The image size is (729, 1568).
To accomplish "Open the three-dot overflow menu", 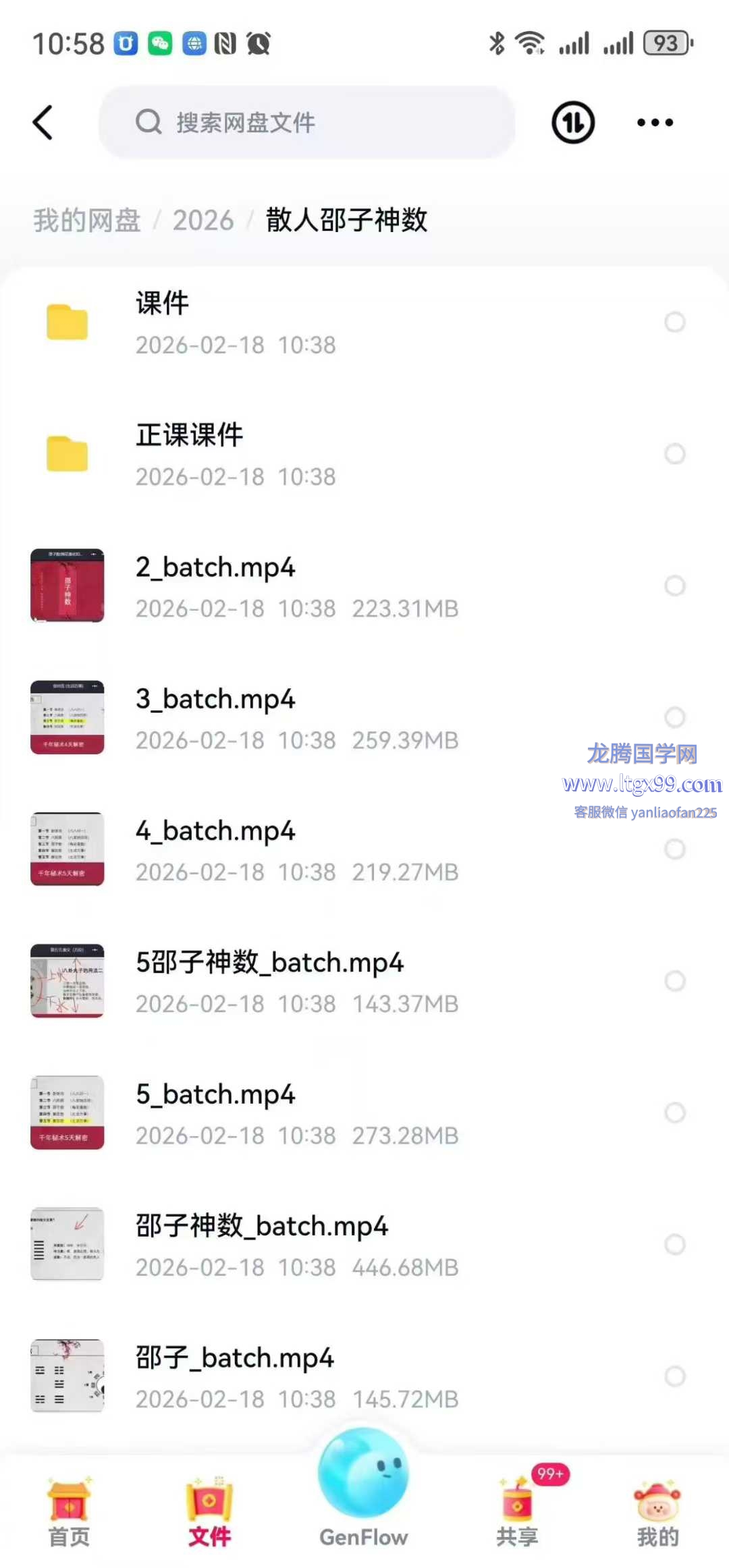I will [655, 123].
